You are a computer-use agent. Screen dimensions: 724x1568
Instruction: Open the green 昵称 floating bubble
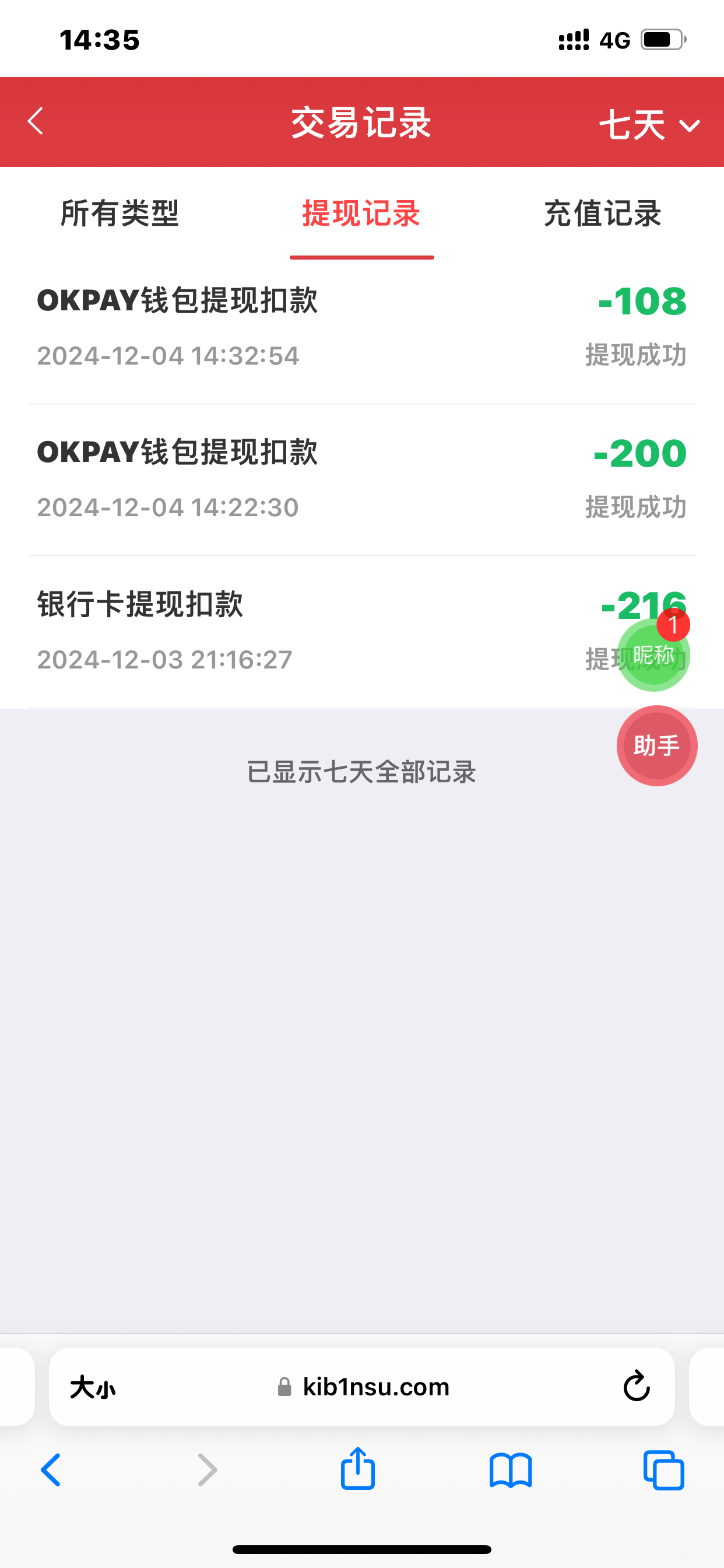(x=653, y=656)
